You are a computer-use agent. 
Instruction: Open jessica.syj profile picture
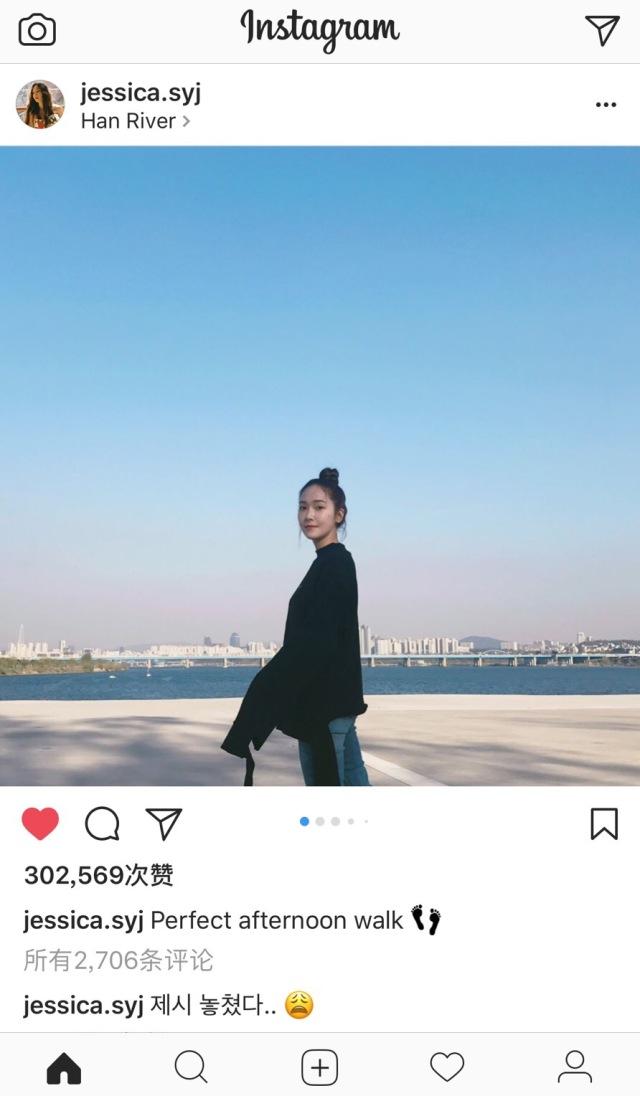[x=41, y=104]
